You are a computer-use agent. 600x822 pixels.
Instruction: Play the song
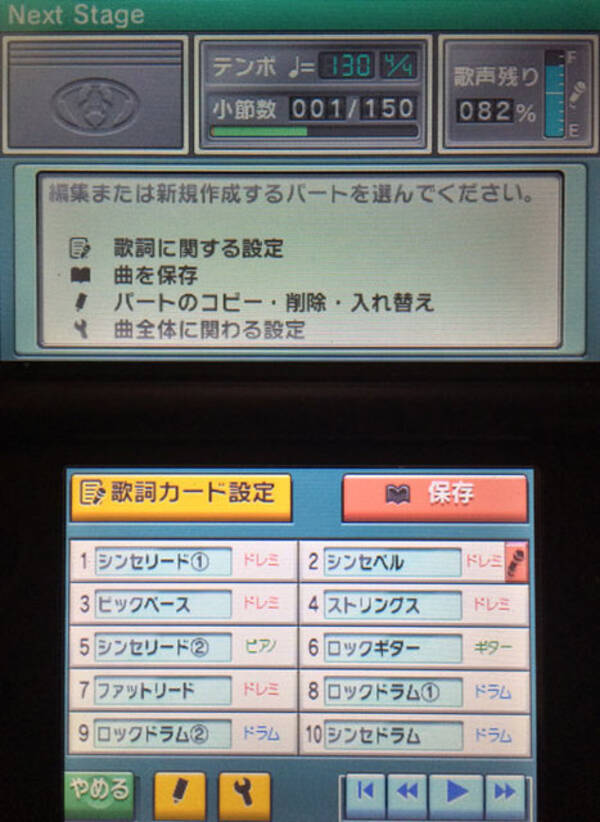(x=457, y=792)
